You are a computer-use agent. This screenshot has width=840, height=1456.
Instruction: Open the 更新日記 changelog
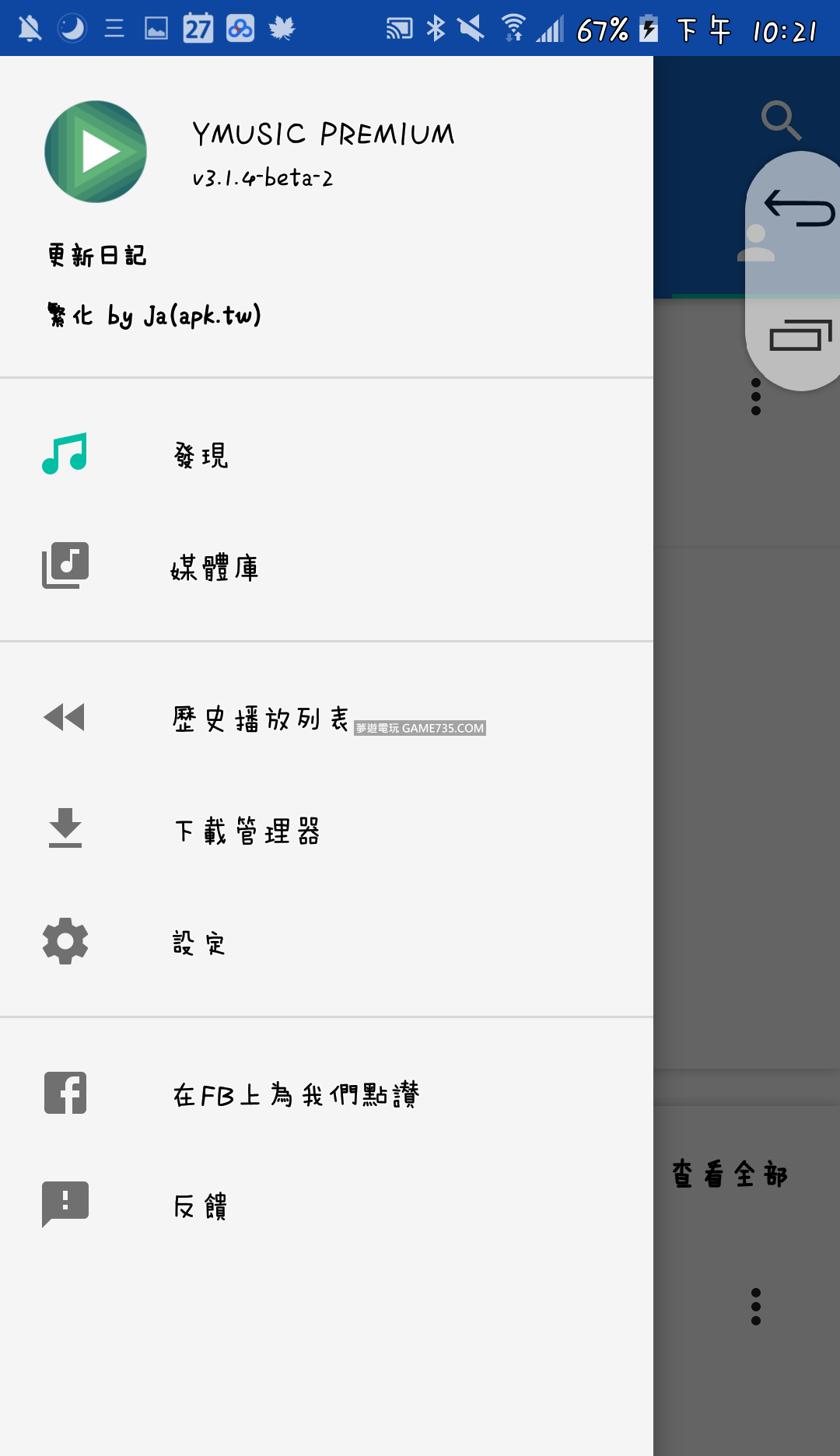(97, 255)
